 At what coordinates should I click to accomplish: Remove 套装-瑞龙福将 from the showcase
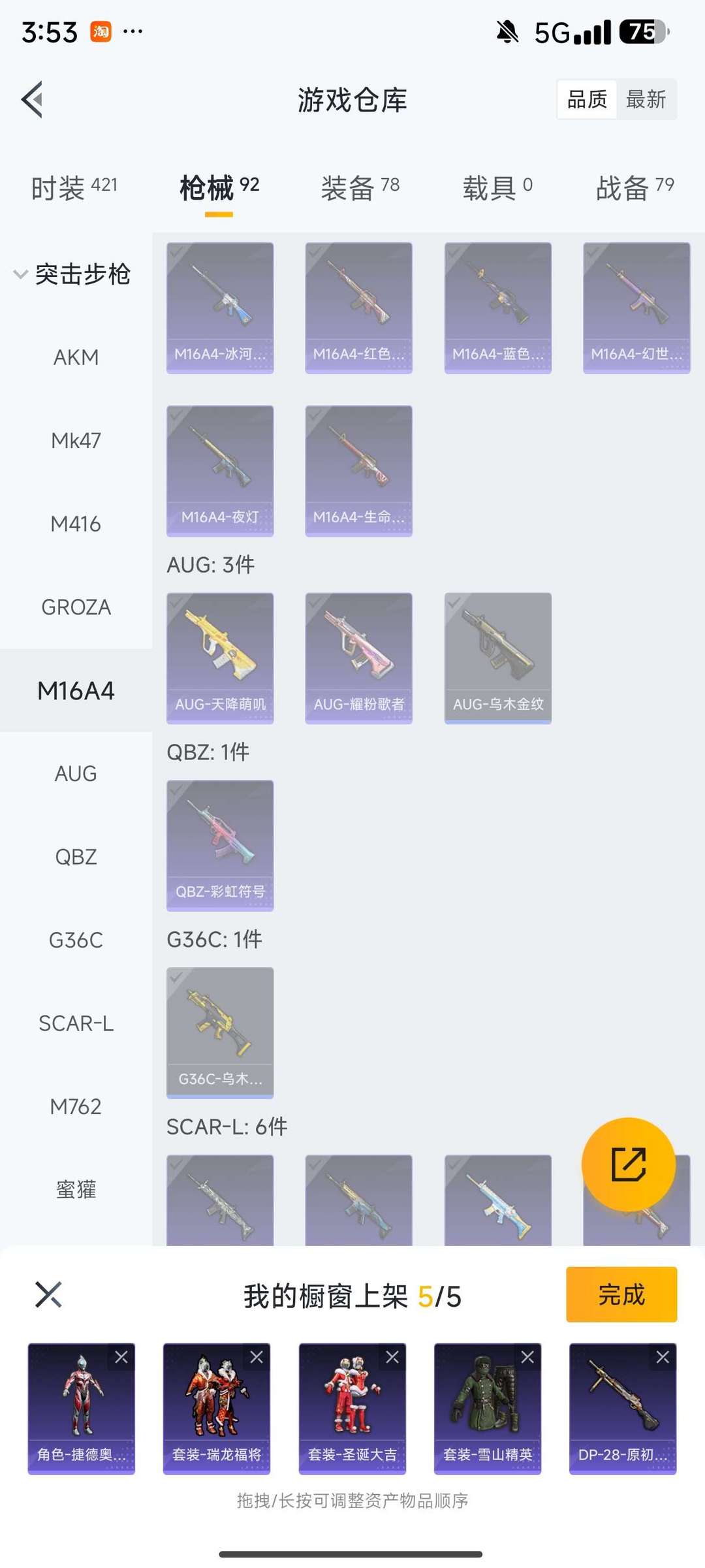[257, 1358]
